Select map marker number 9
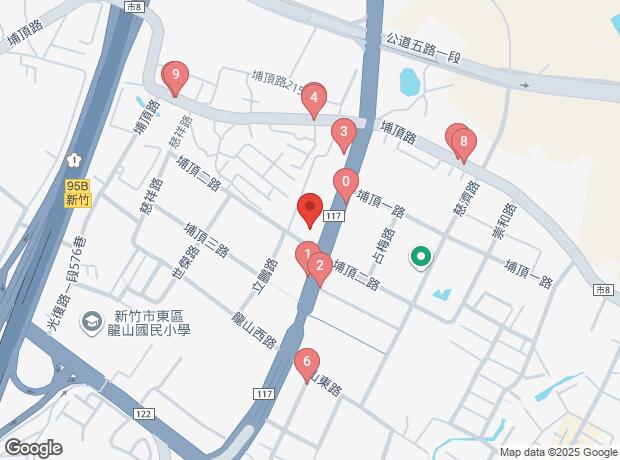The image size is (620, 460). (x=175, y=75)
